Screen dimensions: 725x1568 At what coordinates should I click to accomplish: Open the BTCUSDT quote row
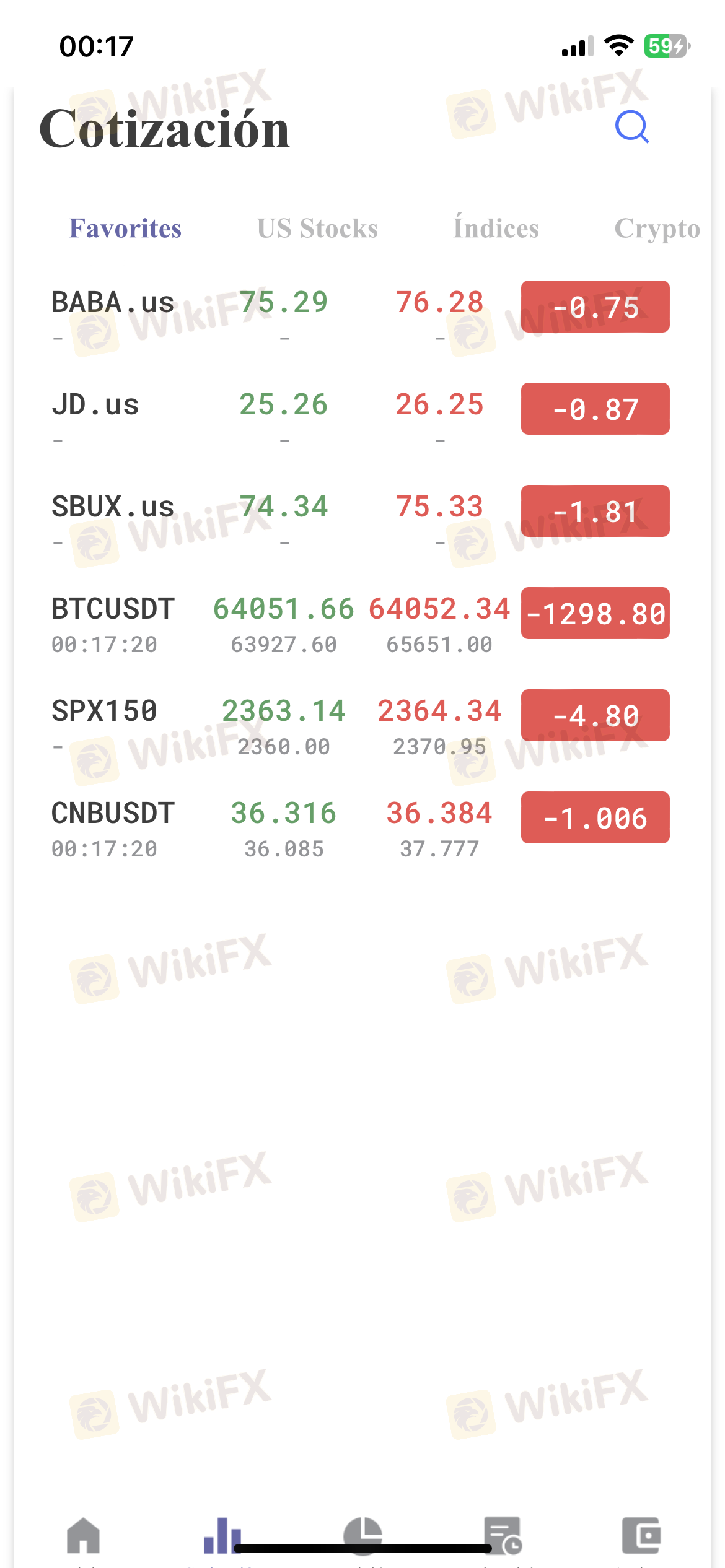[361, 624]
